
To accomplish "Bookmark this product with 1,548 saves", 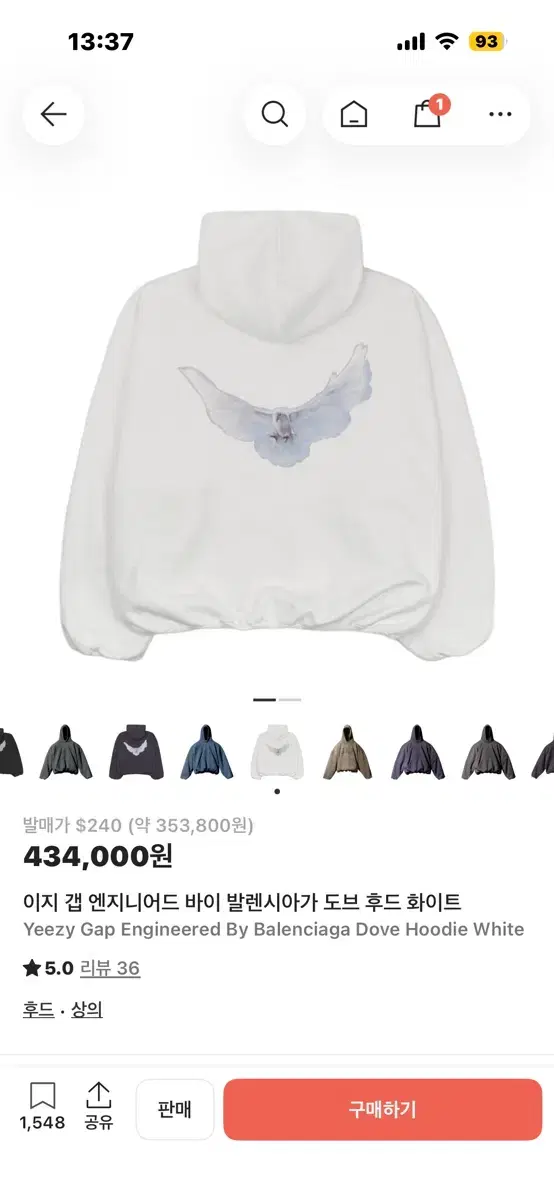I will (x=43, y=1106).
